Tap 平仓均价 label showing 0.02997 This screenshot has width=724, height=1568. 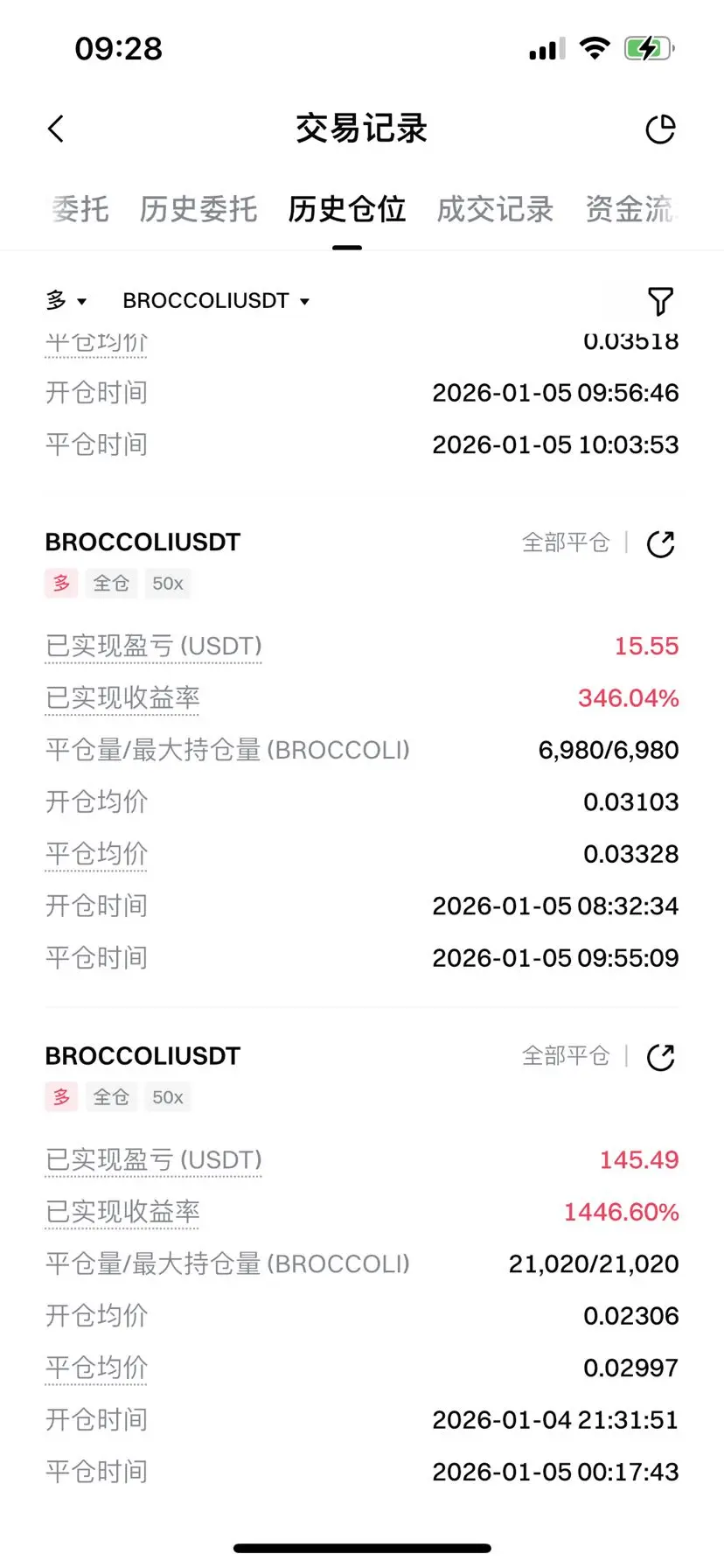tap(96, 1368)
